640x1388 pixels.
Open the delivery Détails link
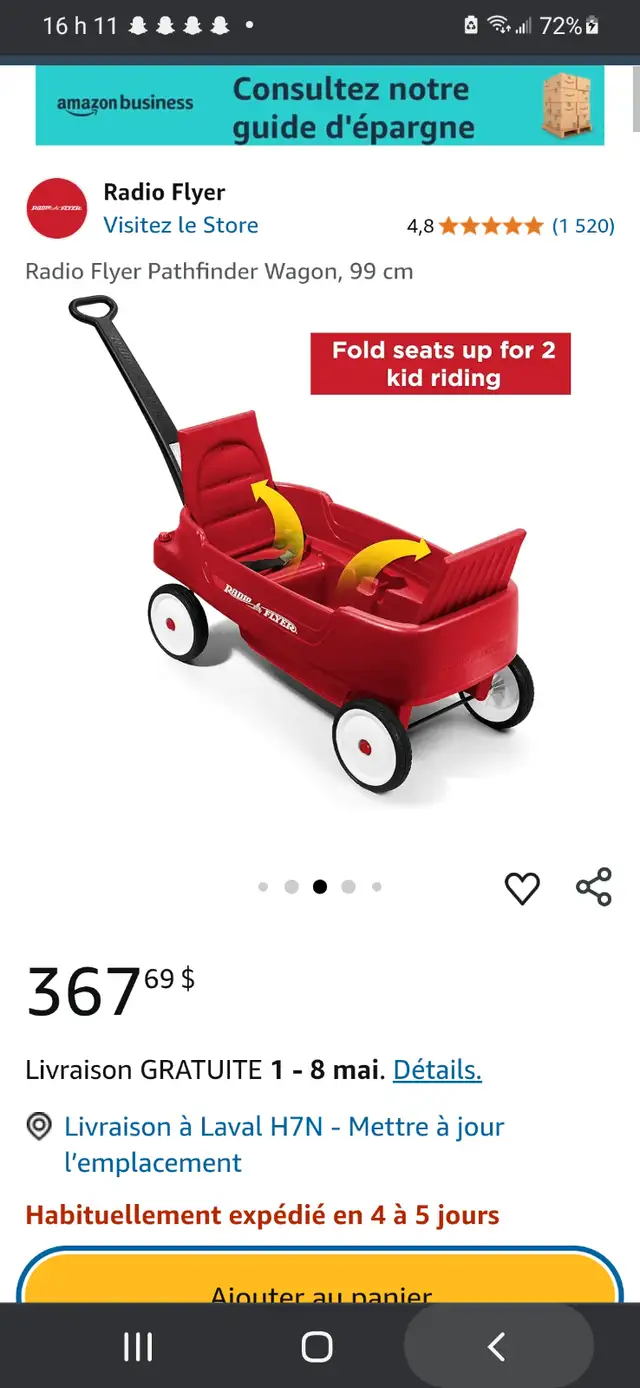pos(437,1070)
